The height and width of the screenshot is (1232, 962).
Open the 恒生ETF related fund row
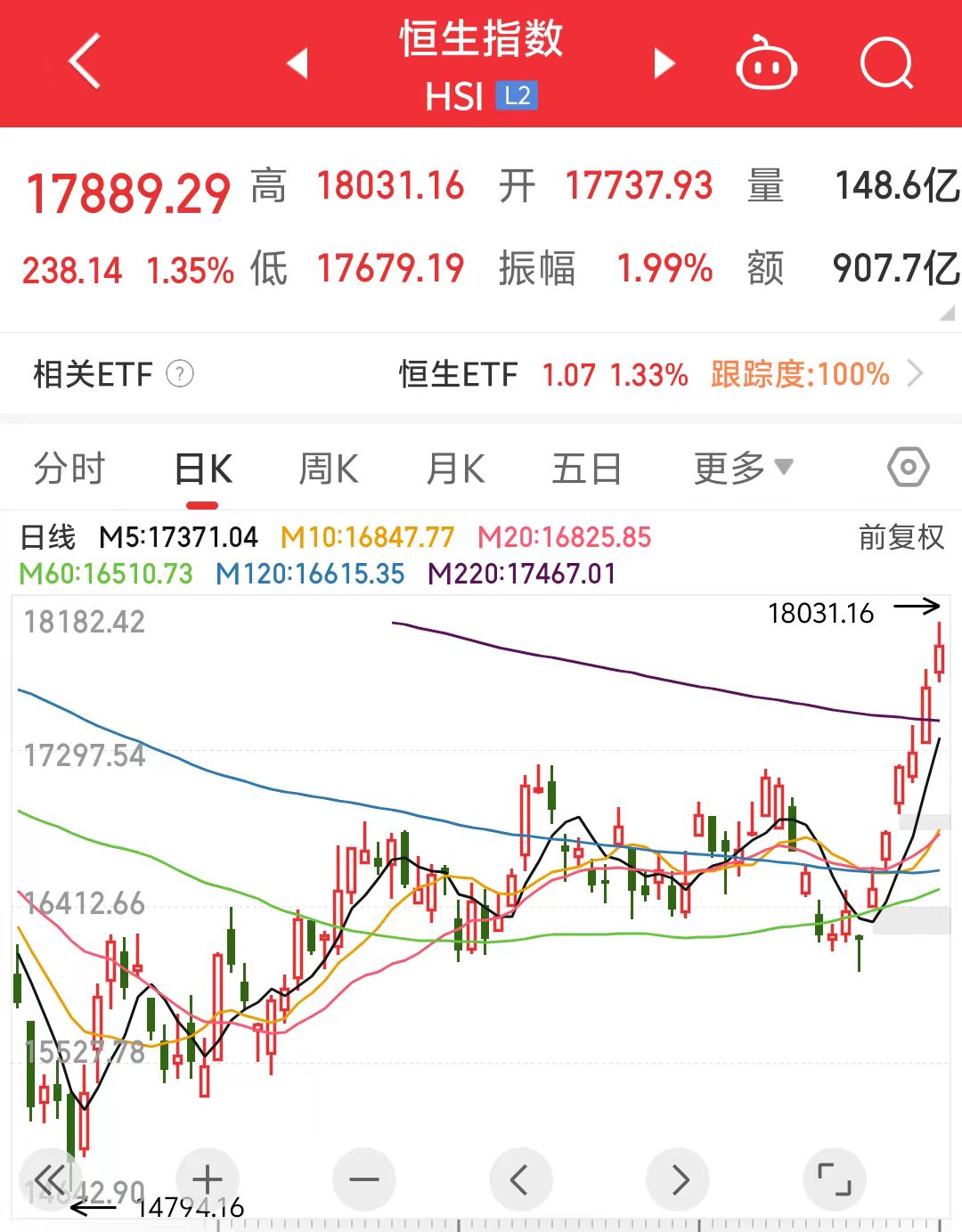tap(659, 374)
